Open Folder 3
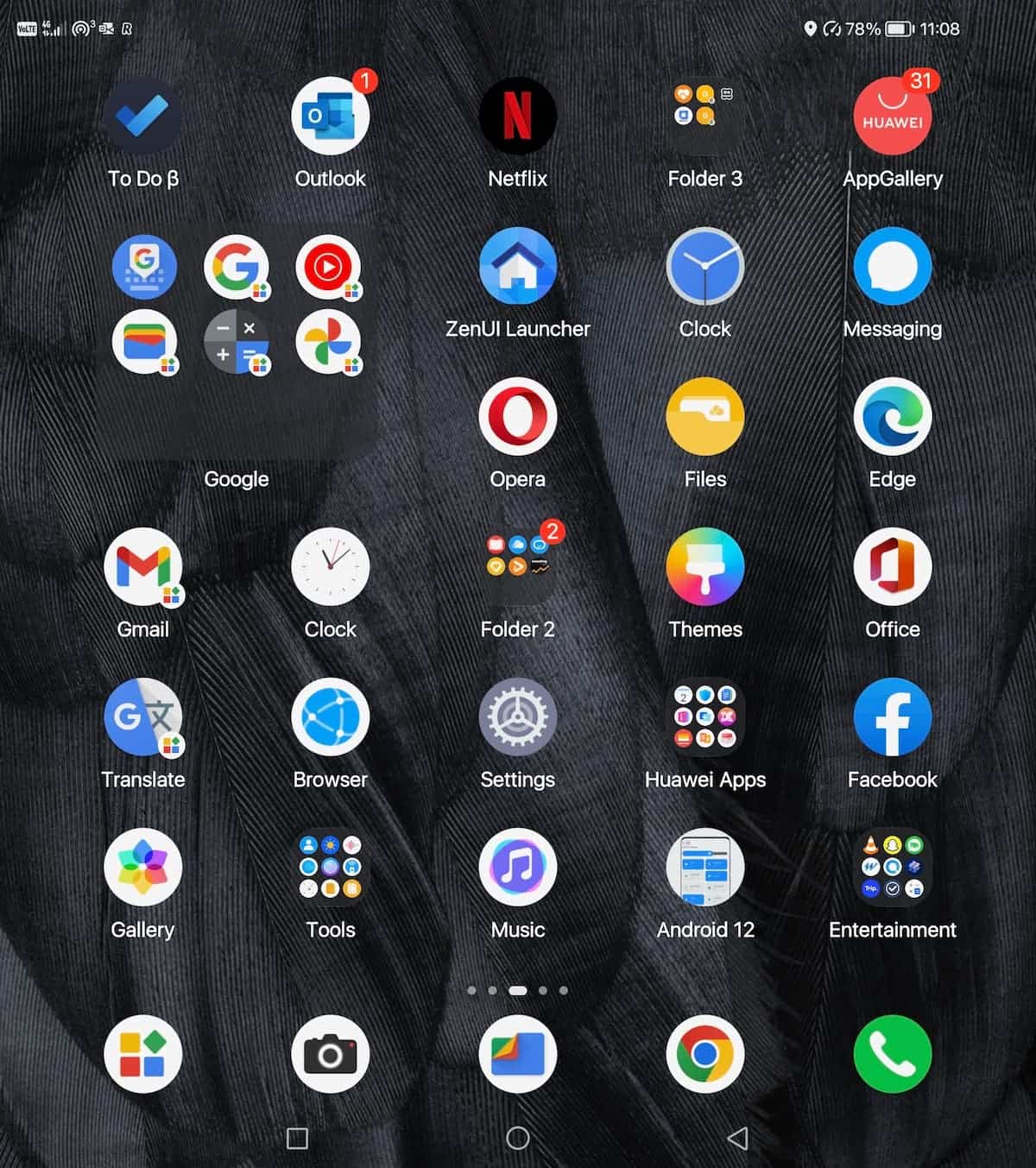Screen dimensions: 1036x1168 pos(704,117)
